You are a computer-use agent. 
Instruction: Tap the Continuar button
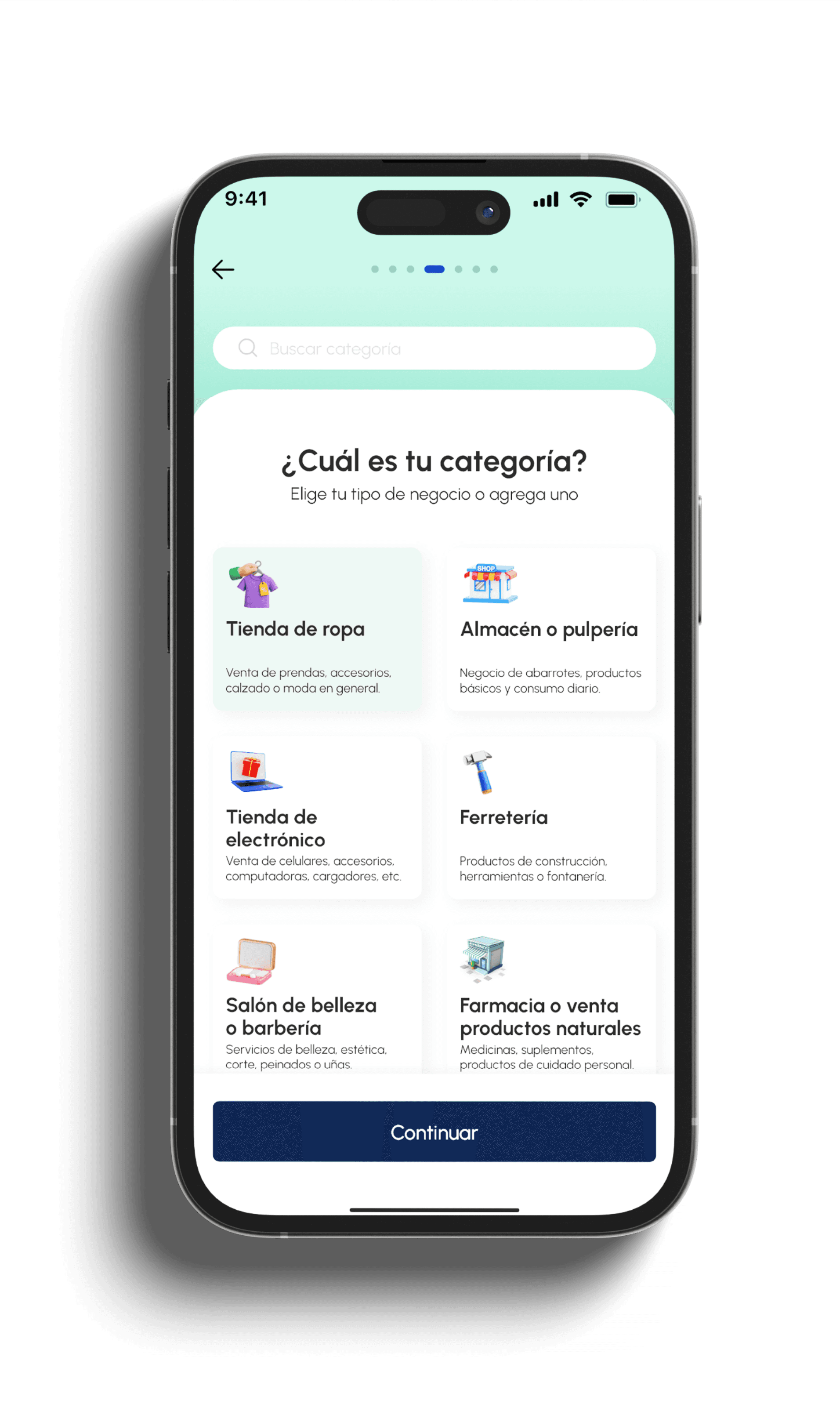click(x=434, y=1132)
